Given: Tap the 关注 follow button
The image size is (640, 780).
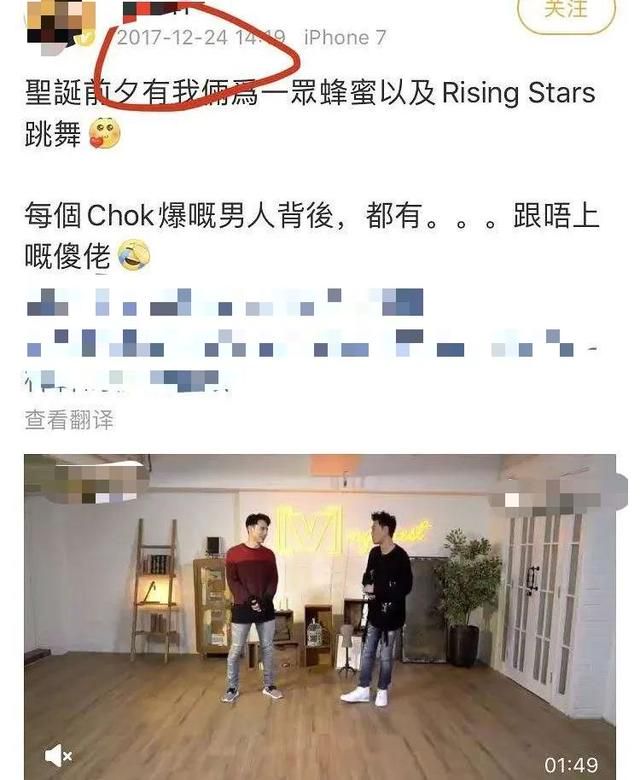Looking at the screenshot, I should tap(565, 12).
